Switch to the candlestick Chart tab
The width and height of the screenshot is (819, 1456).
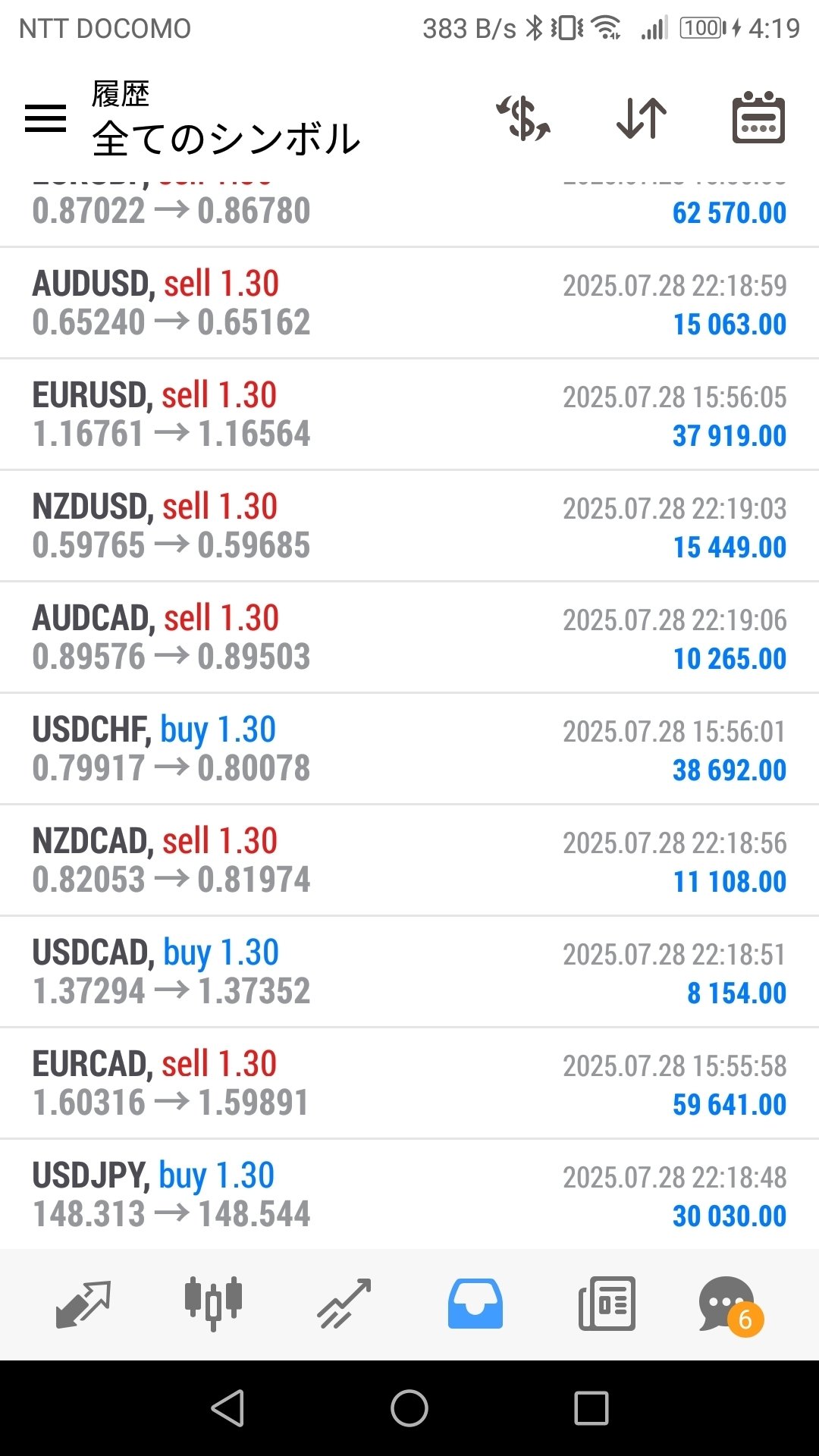click(x=213, y=1304)
